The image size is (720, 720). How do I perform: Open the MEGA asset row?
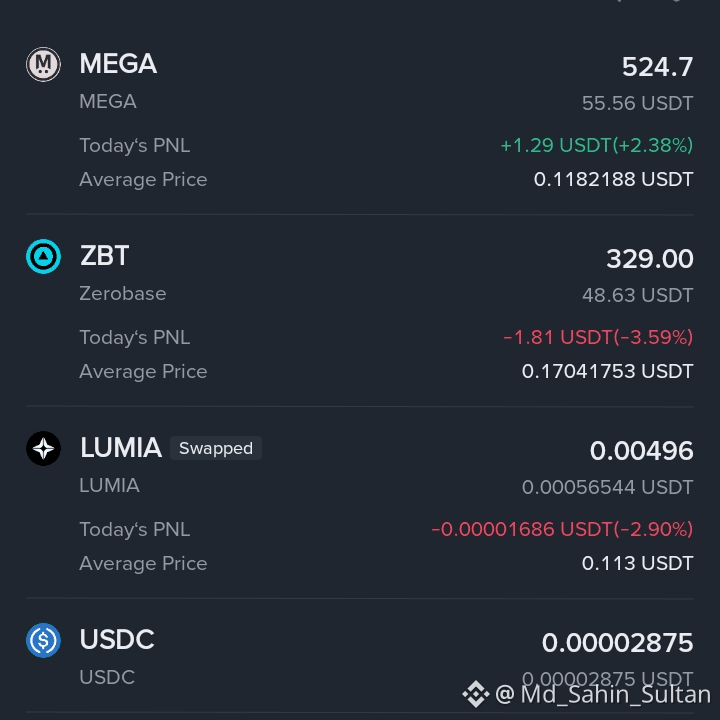point(360,120)
